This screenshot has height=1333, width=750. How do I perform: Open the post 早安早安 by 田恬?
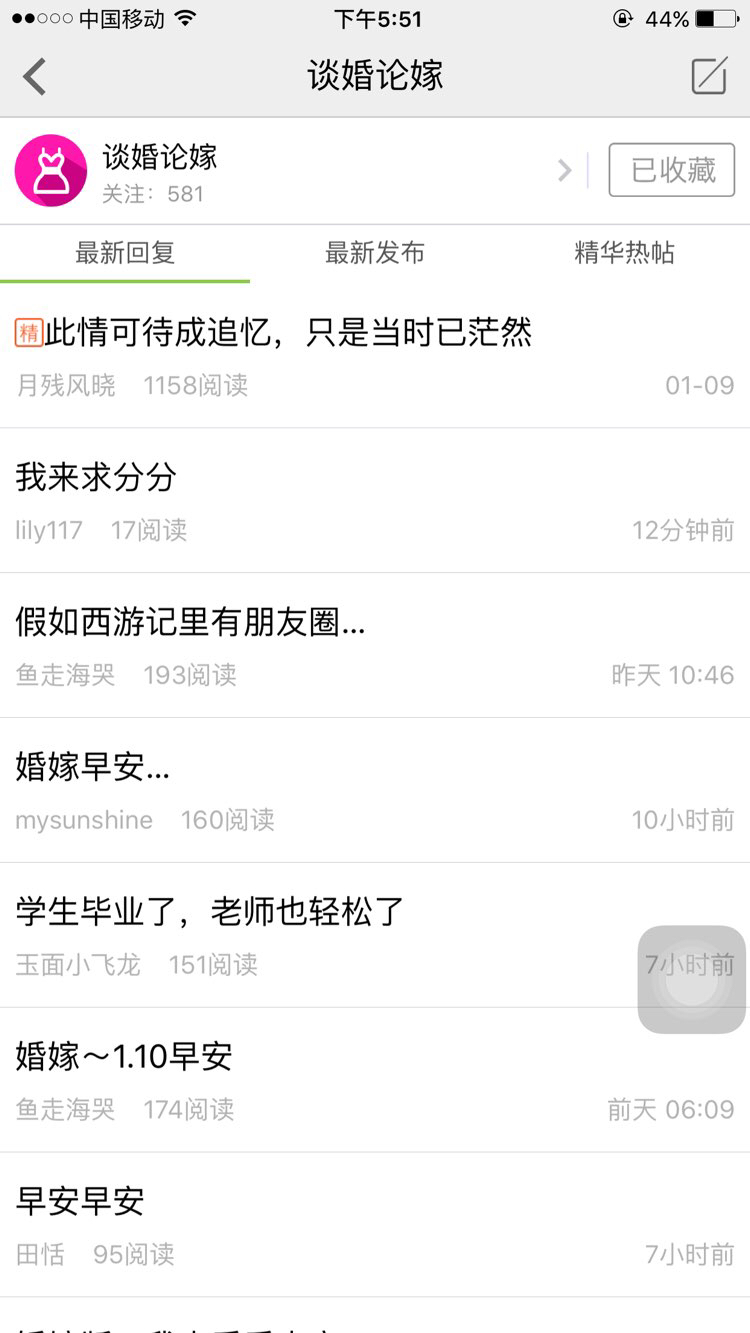point(375,1225)
